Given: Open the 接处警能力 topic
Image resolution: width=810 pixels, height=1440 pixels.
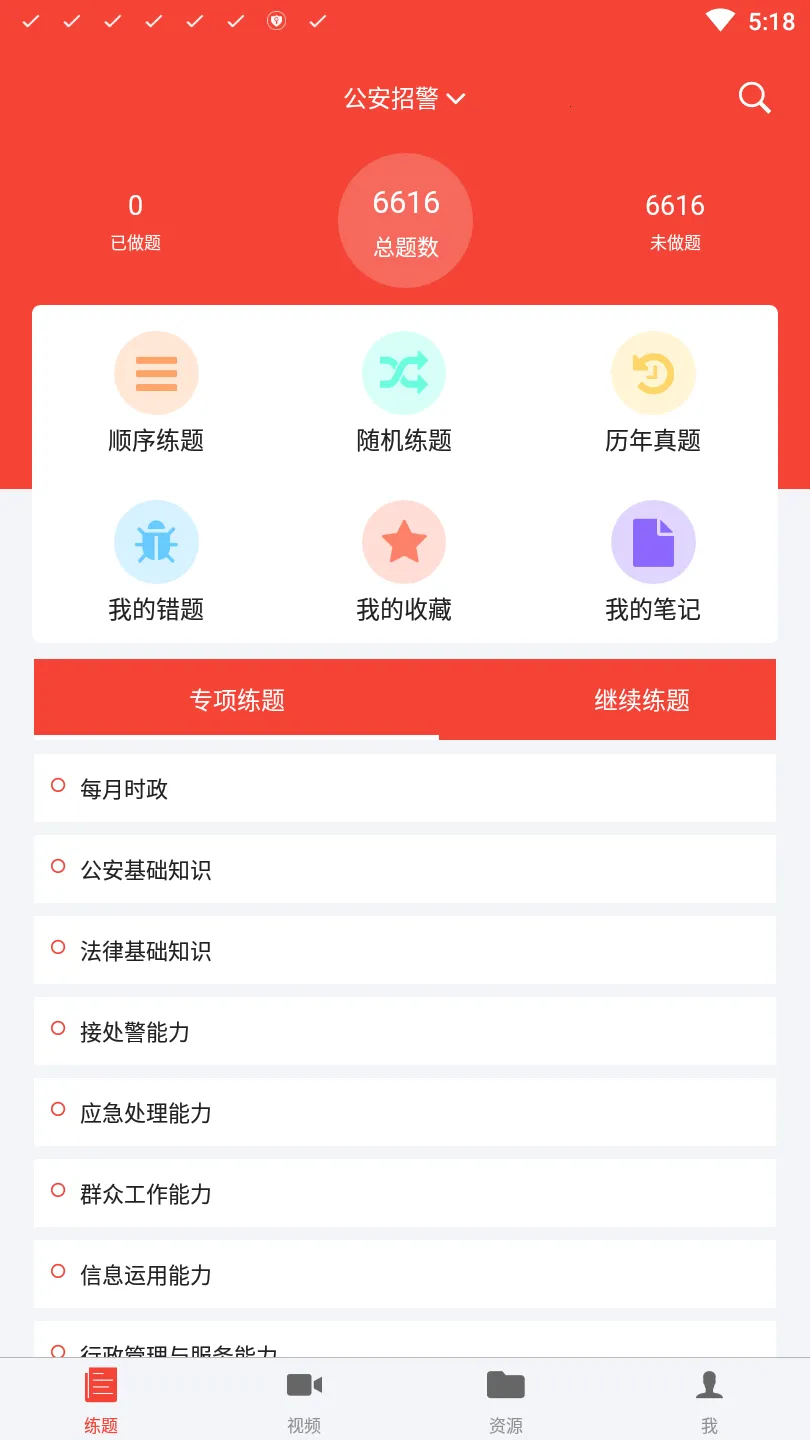Looking at the screenshot, I should (404, 1032).
